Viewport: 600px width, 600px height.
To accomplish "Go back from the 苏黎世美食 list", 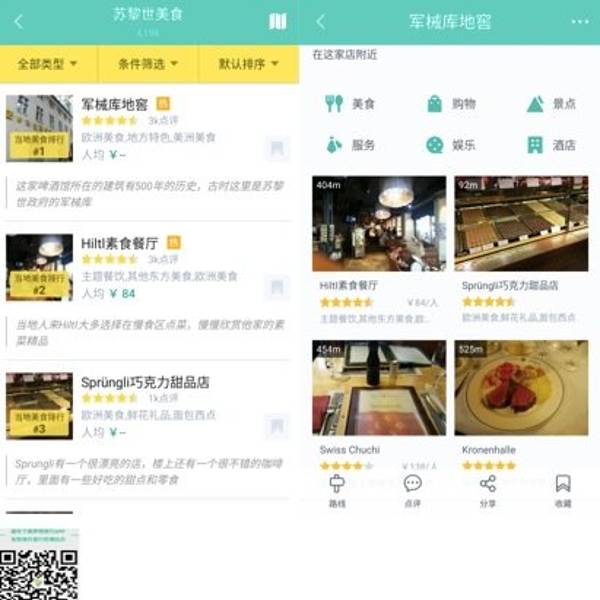I will point(19,21).
